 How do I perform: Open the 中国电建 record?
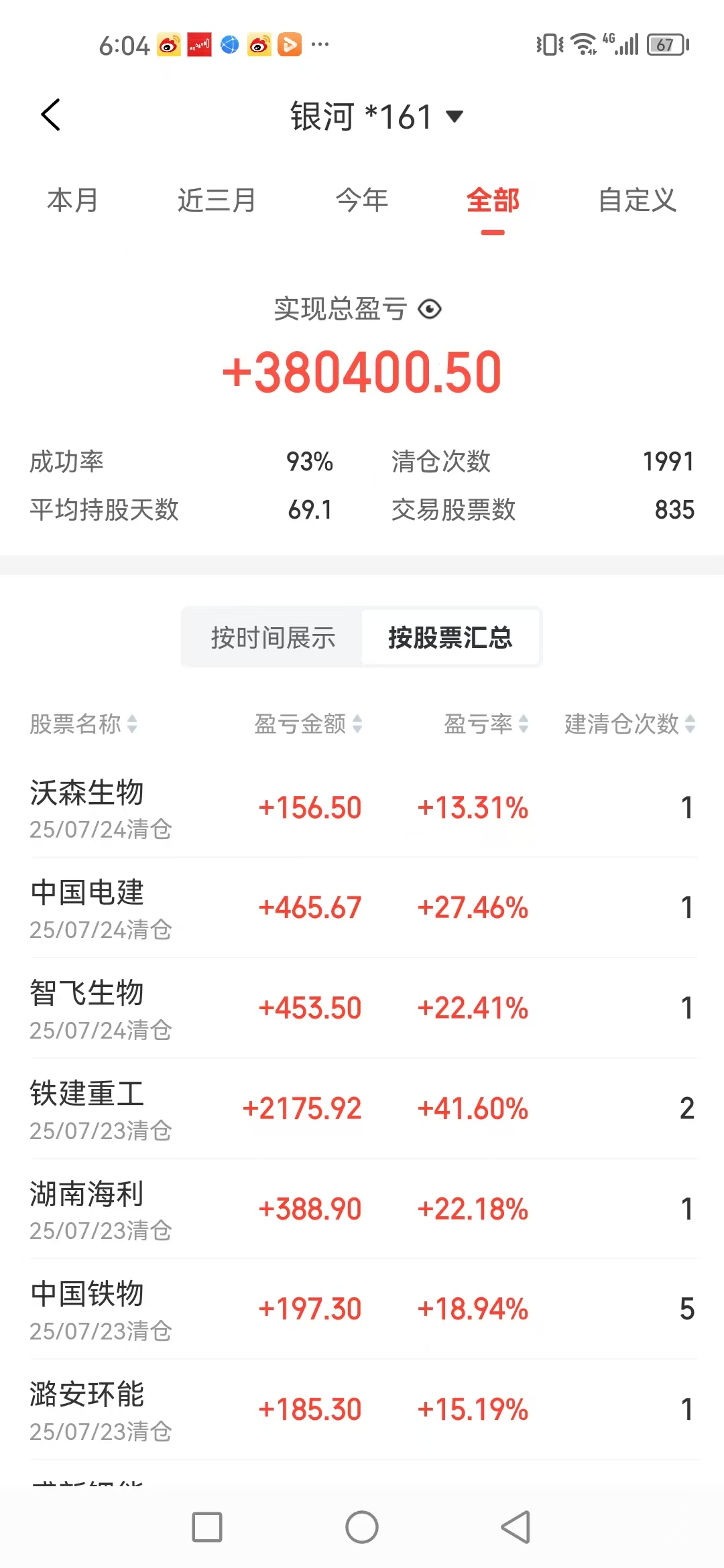tap(362, 908)
